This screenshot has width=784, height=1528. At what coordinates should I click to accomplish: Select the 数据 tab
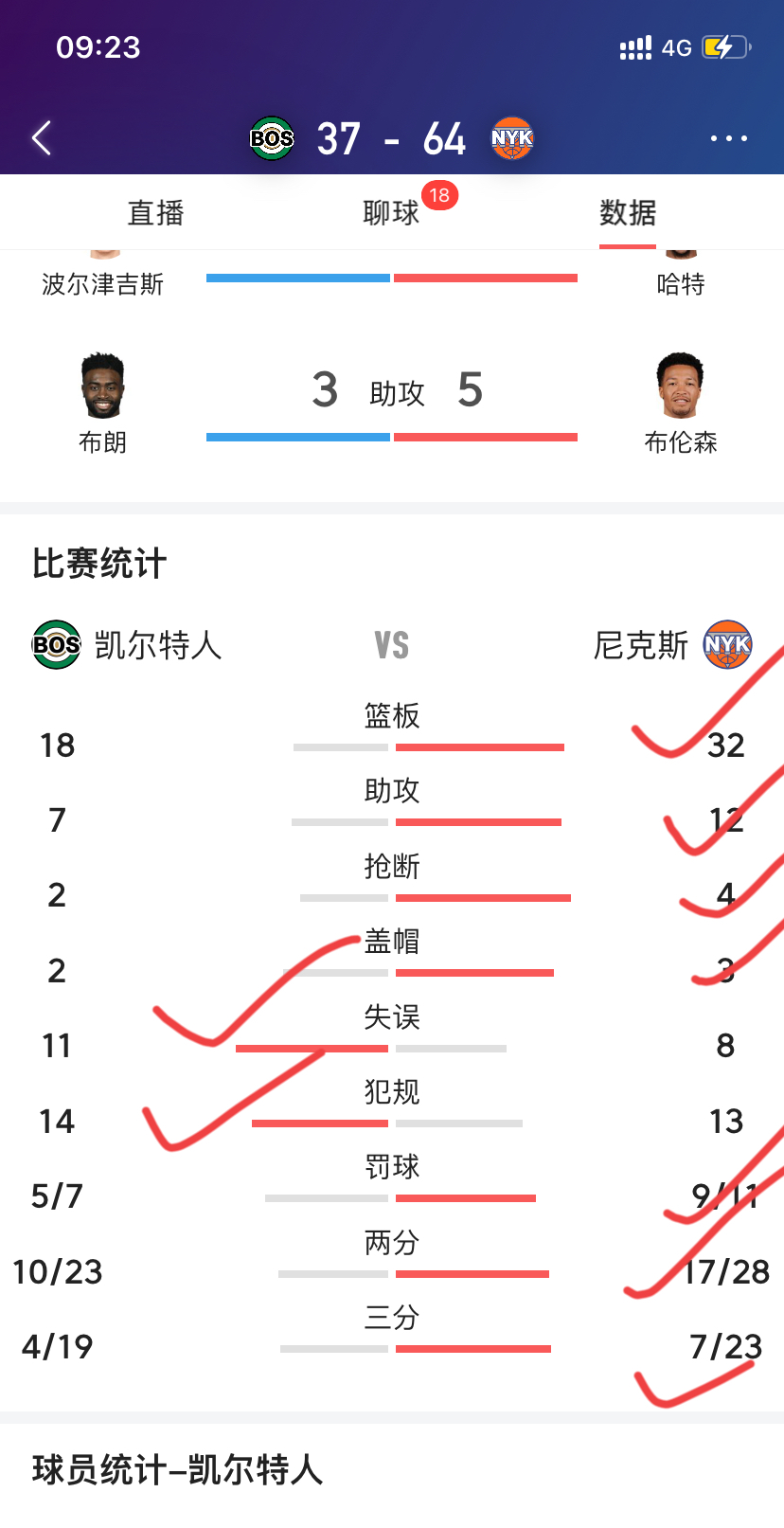point(627,213)
